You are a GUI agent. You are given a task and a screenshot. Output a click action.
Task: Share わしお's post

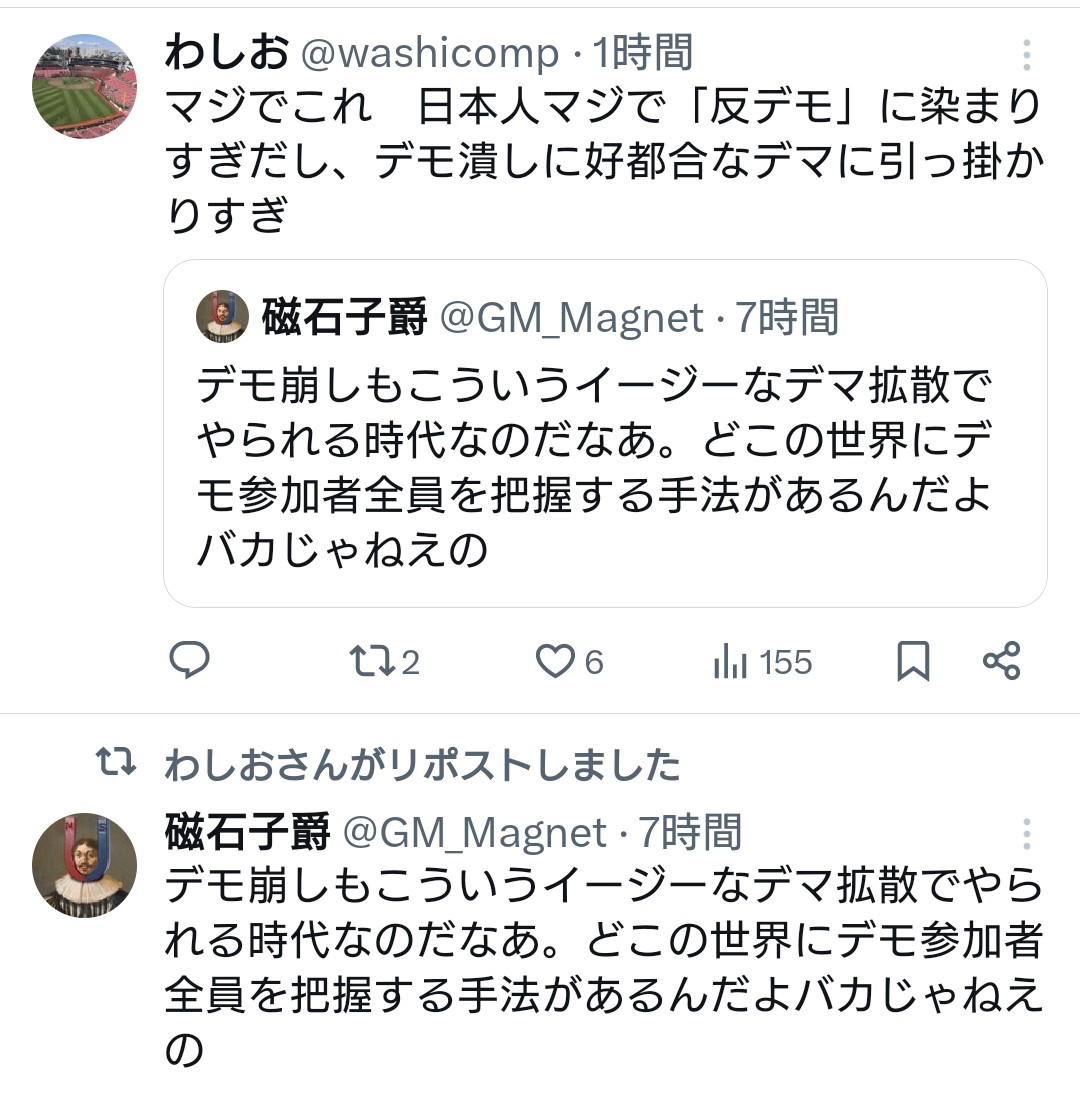pyautogui.click(x=1001, y=662)
